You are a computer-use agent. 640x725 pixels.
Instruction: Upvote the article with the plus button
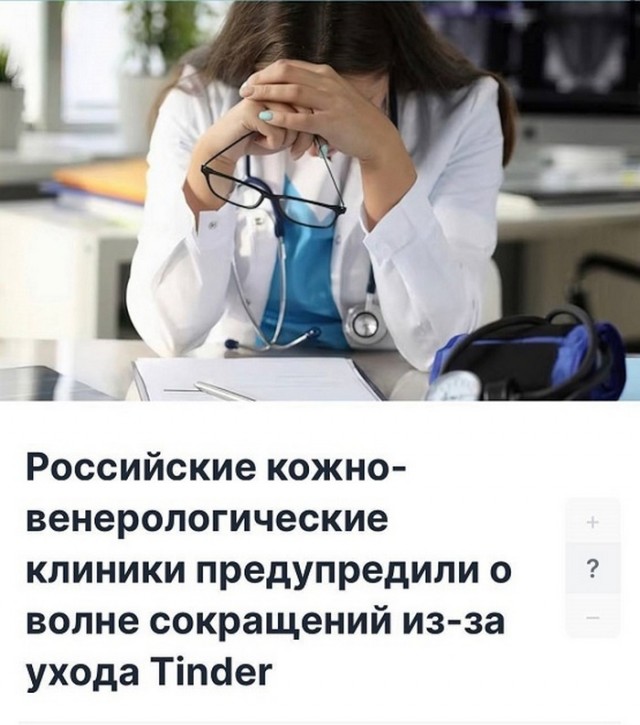[593, 522]
